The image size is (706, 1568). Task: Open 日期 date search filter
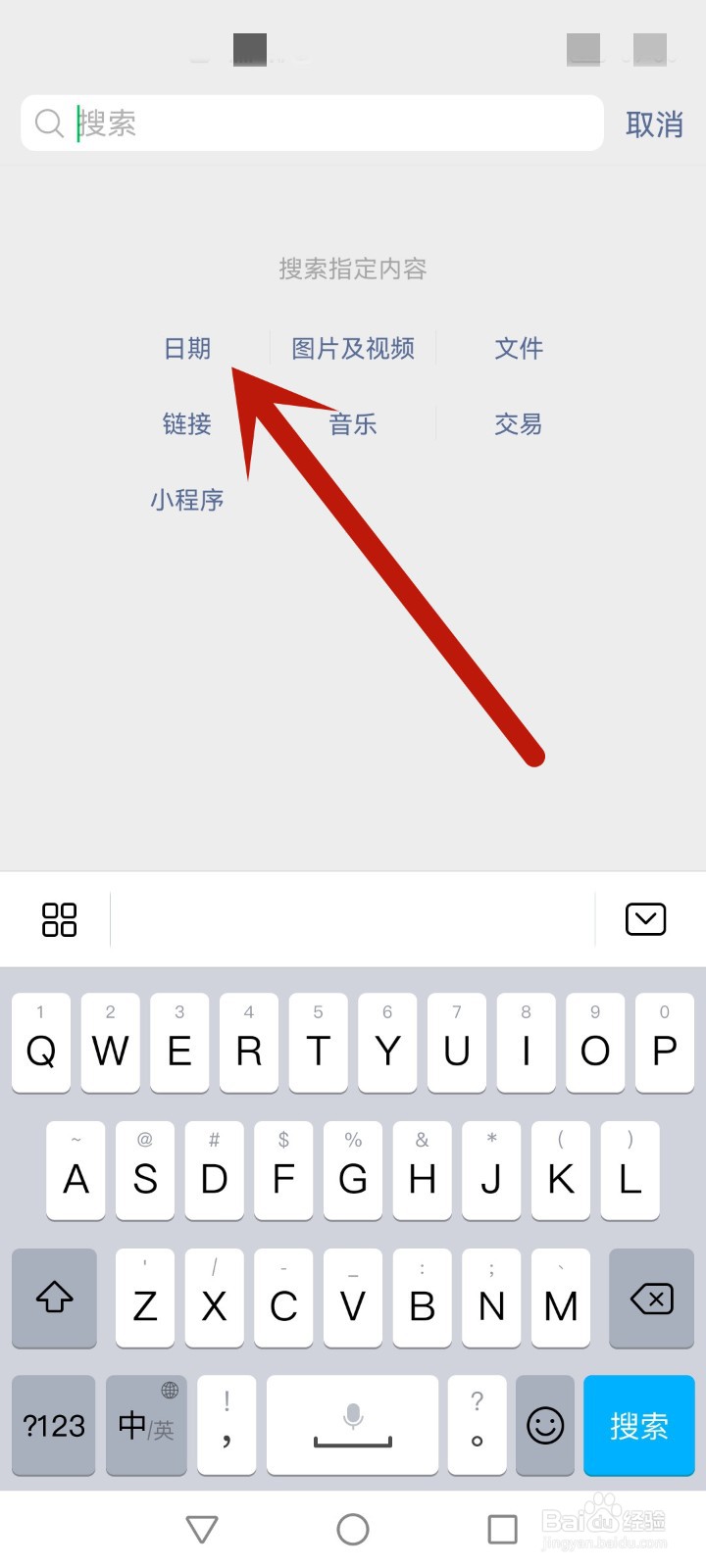[x=187, y=348]
